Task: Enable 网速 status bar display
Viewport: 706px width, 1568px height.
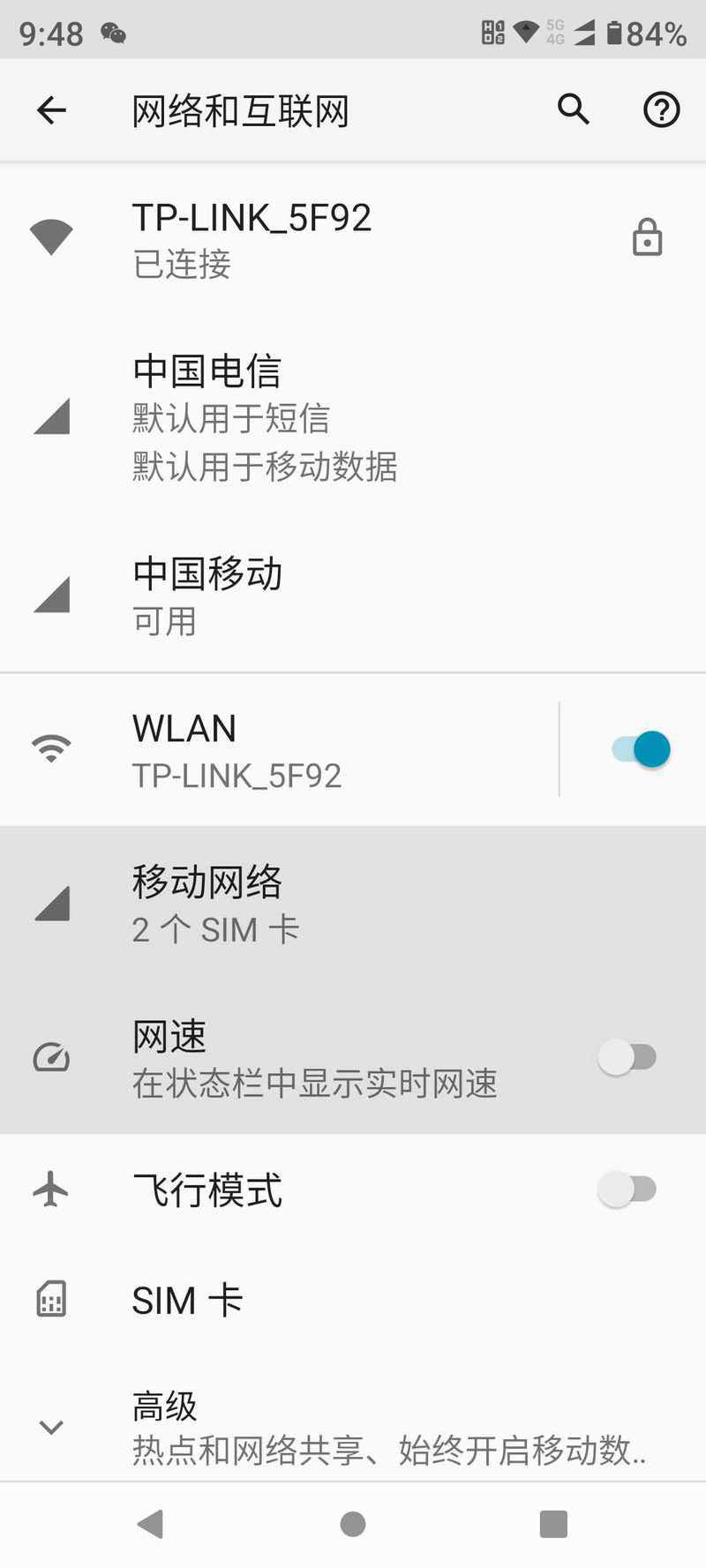Action: tap(627, 1056)
